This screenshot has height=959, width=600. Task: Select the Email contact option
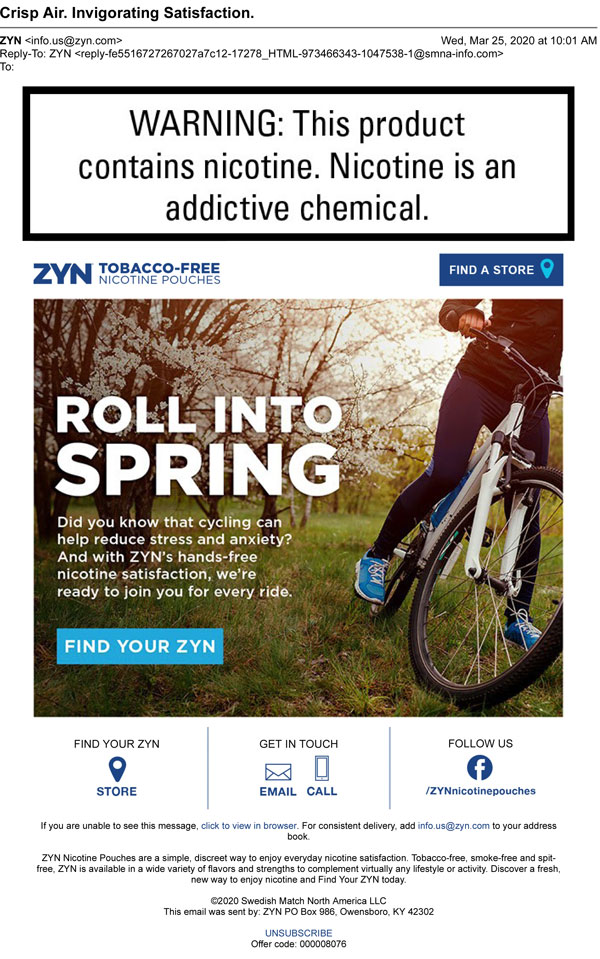click(278, 778)
